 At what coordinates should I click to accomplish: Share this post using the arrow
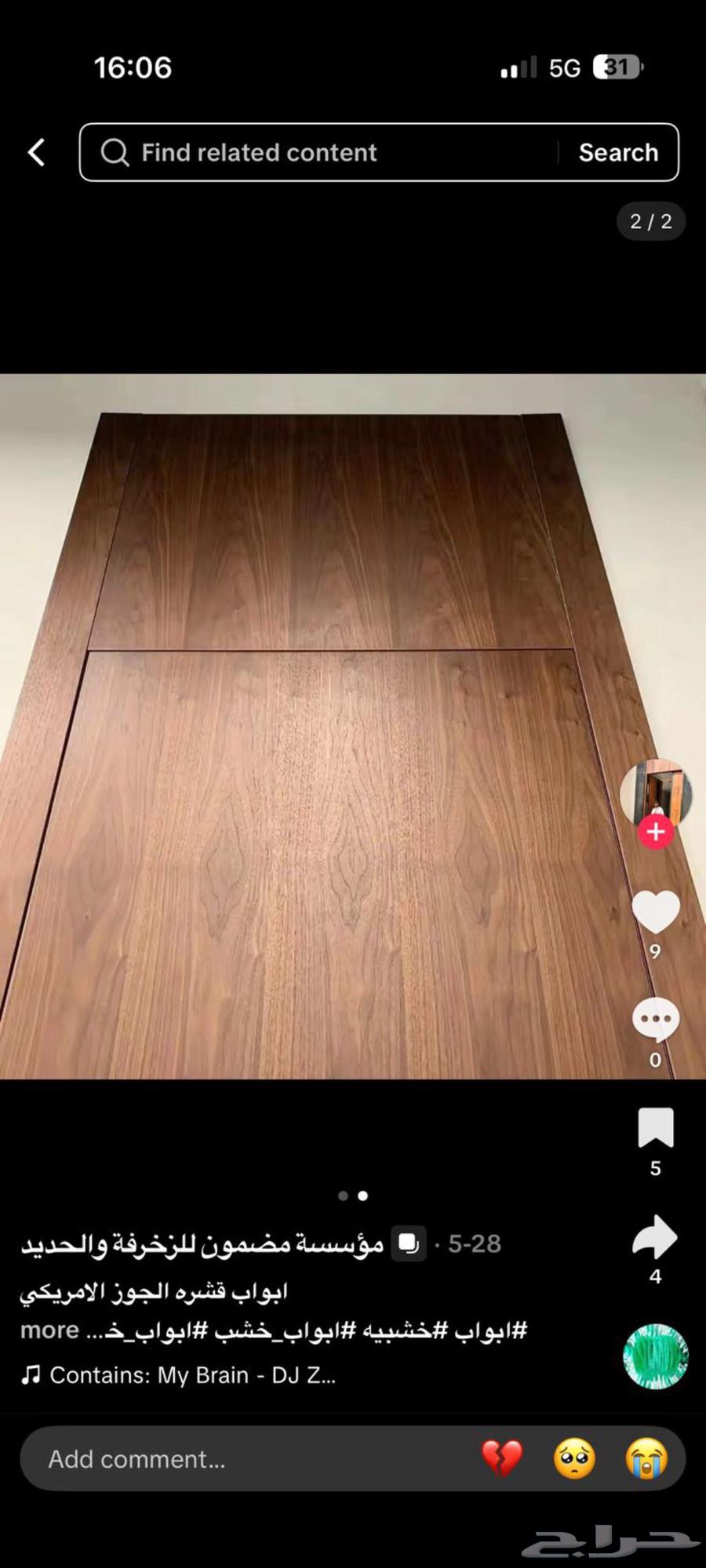pyautogui.click(x=656, y=1237)
